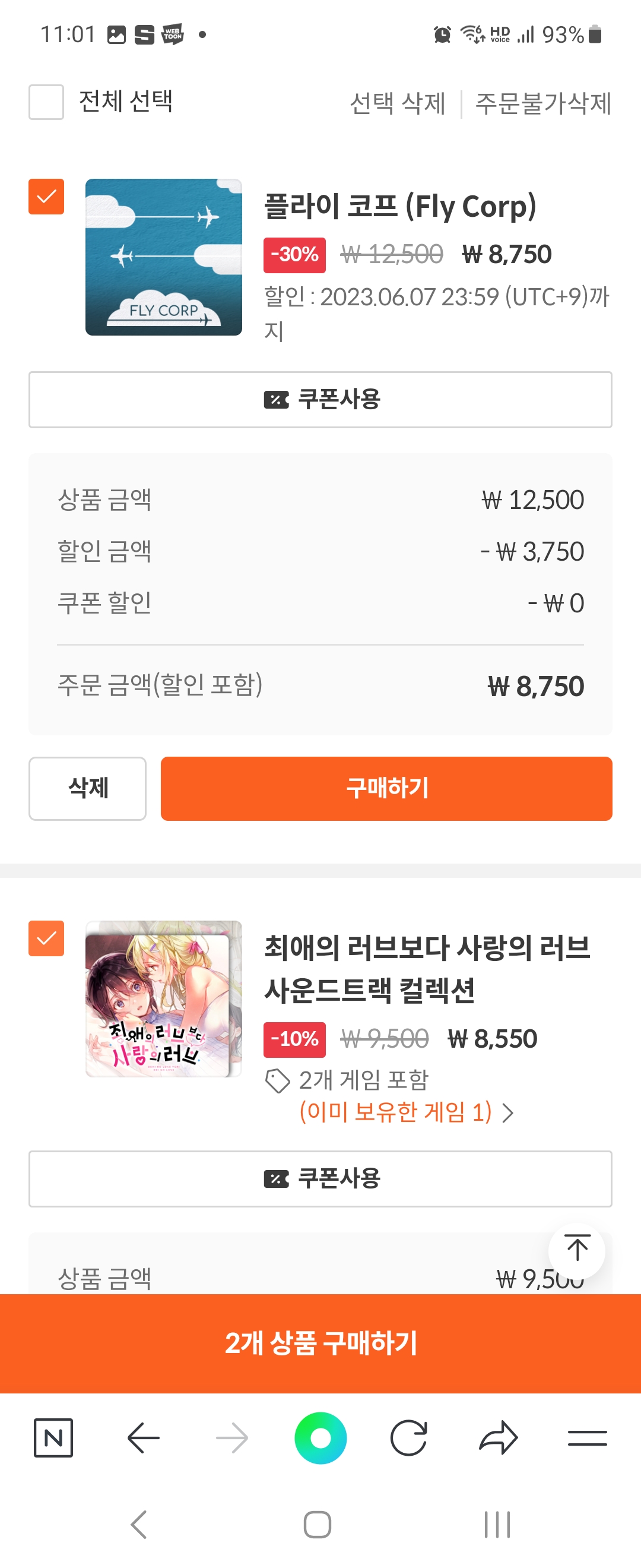Tap 주문불가삭제 to remove unavailable items
The image size is (641, 1568).
[542, 103]
